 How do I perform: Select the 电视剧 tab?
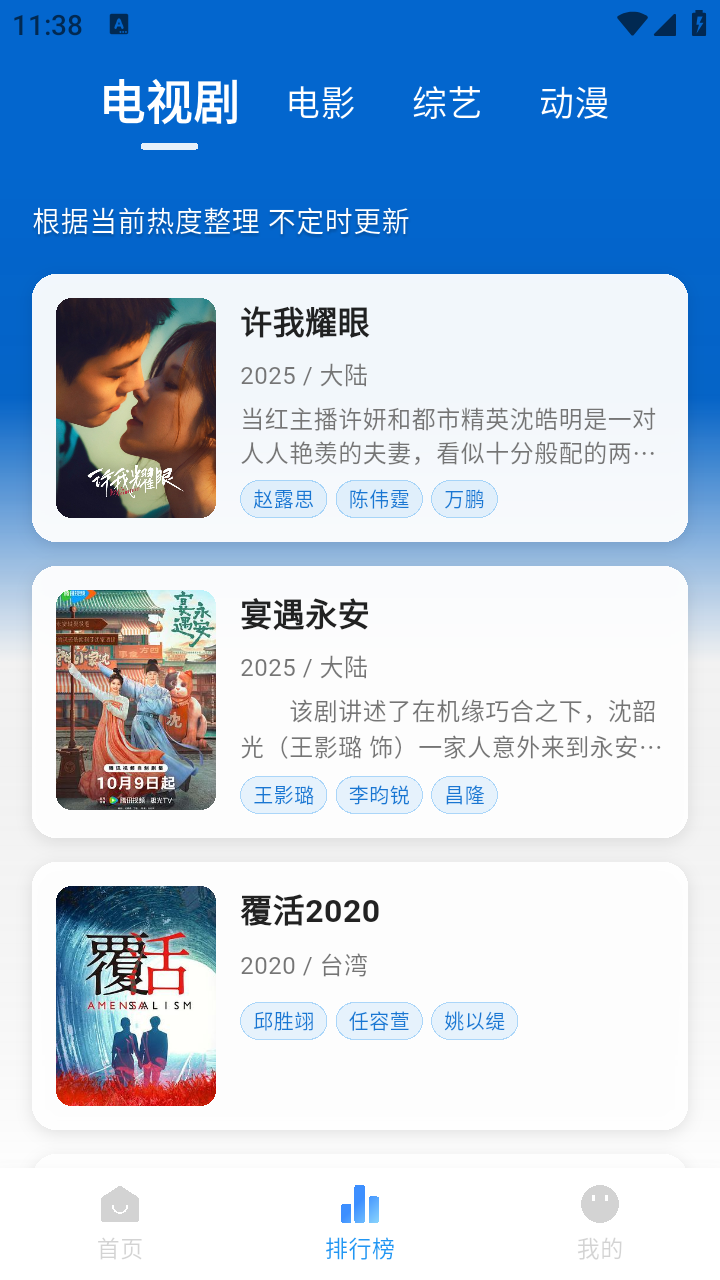(x=170, y=103)
